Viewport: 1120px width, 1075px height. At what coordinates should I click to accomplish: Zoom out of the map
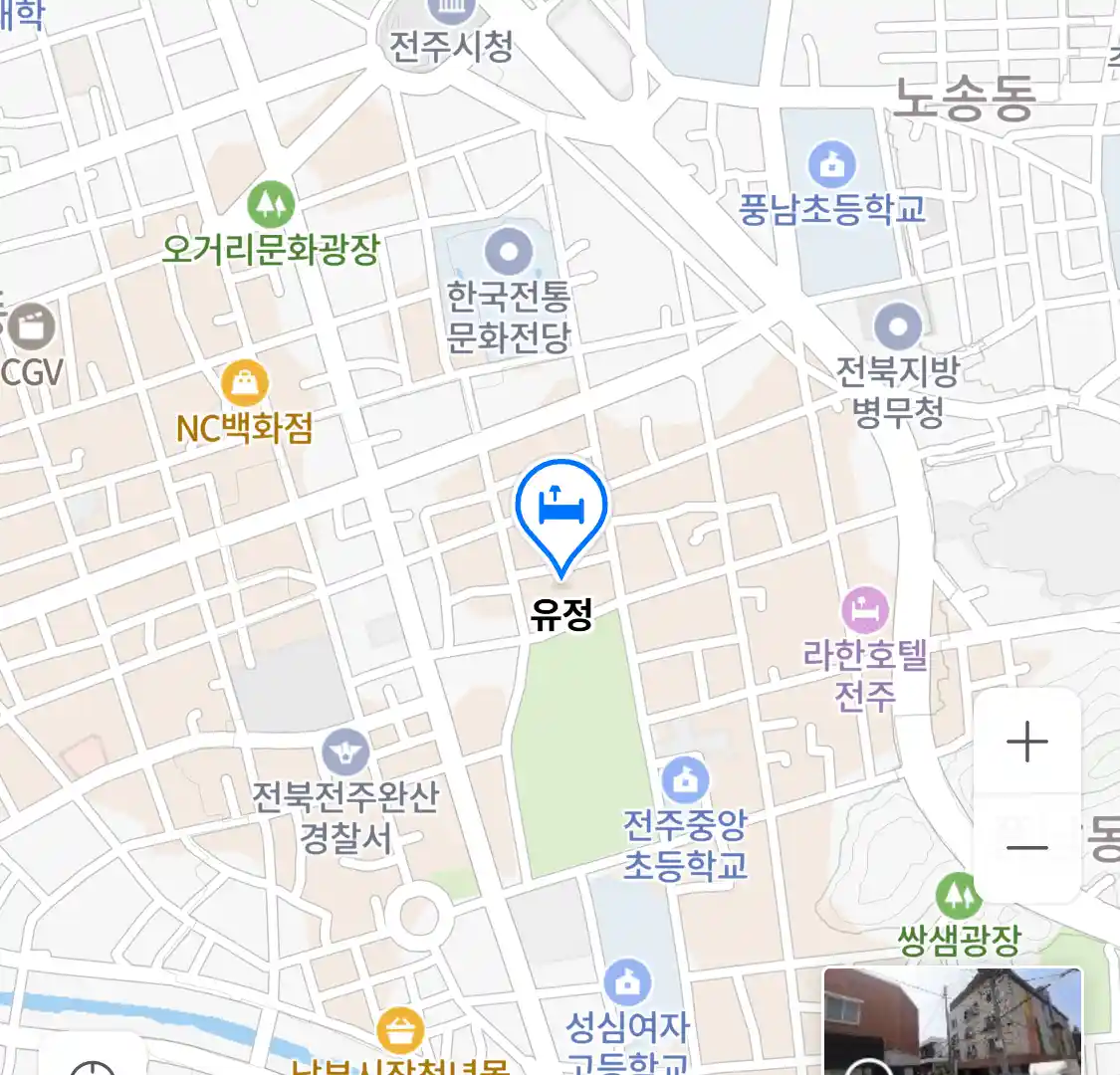1026,847
